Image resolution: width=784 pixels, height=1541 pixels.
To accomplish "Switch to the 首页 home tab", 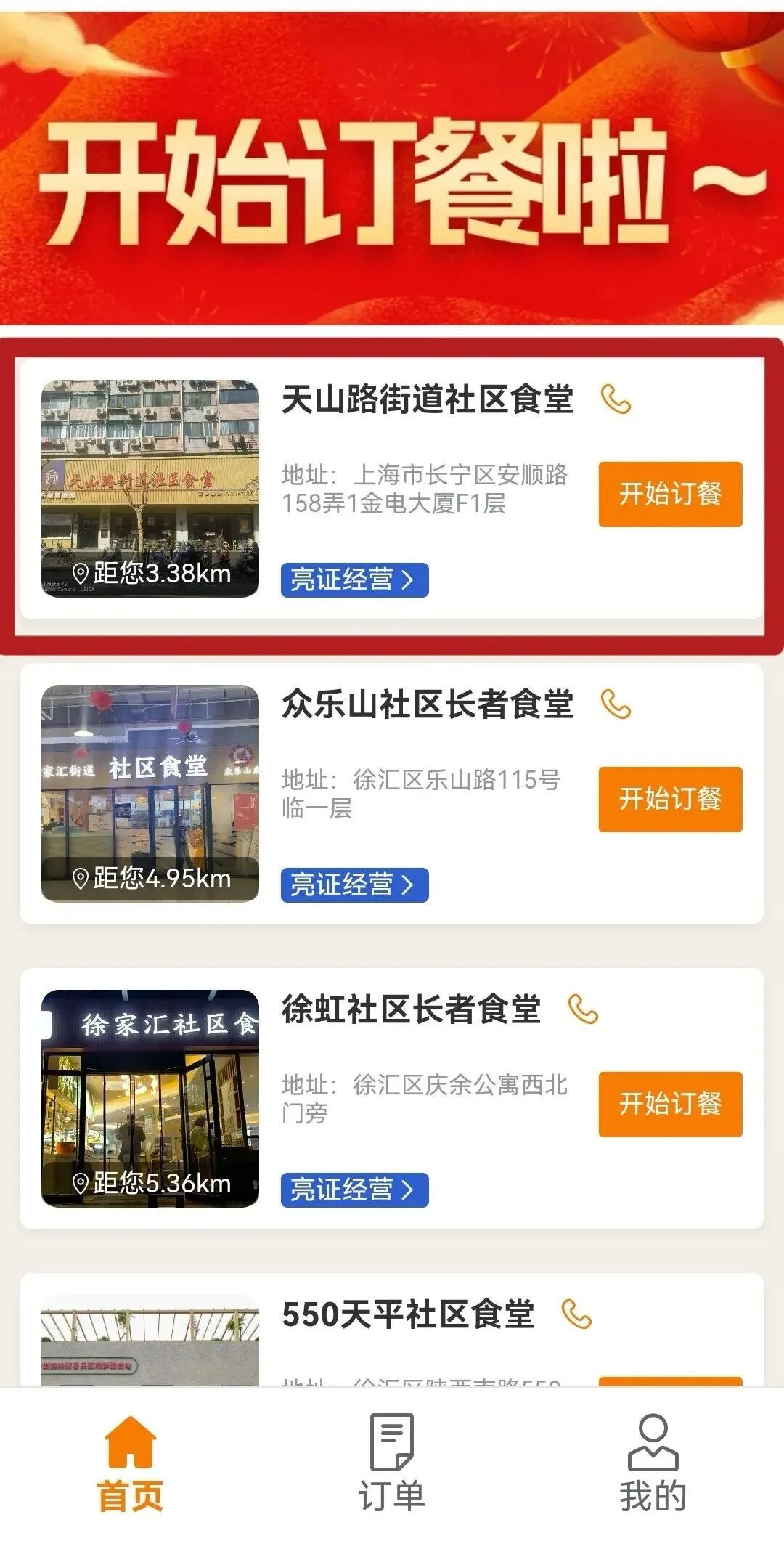I will pos(131,1463).
